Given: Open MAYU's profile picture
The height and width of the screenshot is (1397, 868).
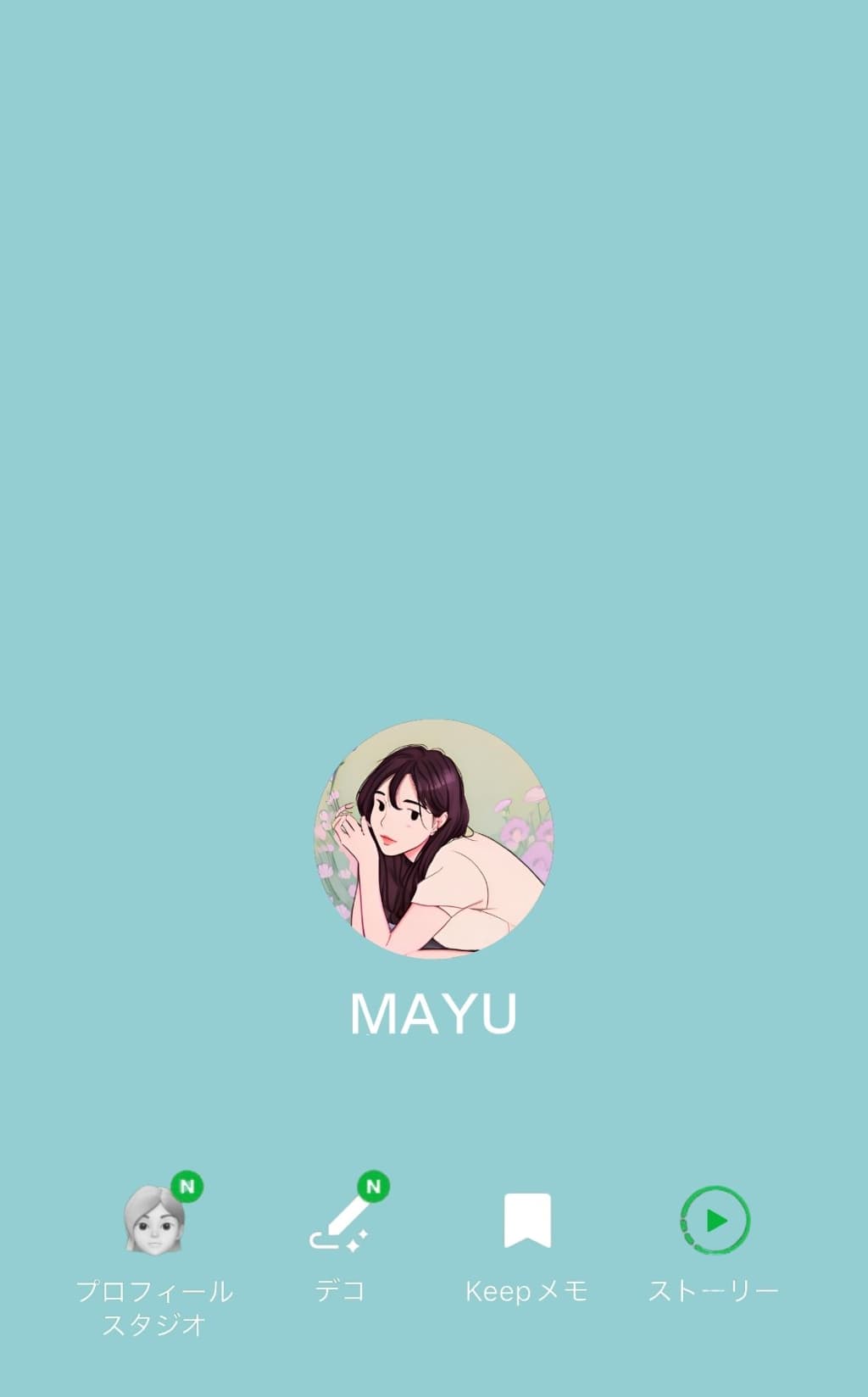Looking at the screenshot, I should [x=433, y=839].
